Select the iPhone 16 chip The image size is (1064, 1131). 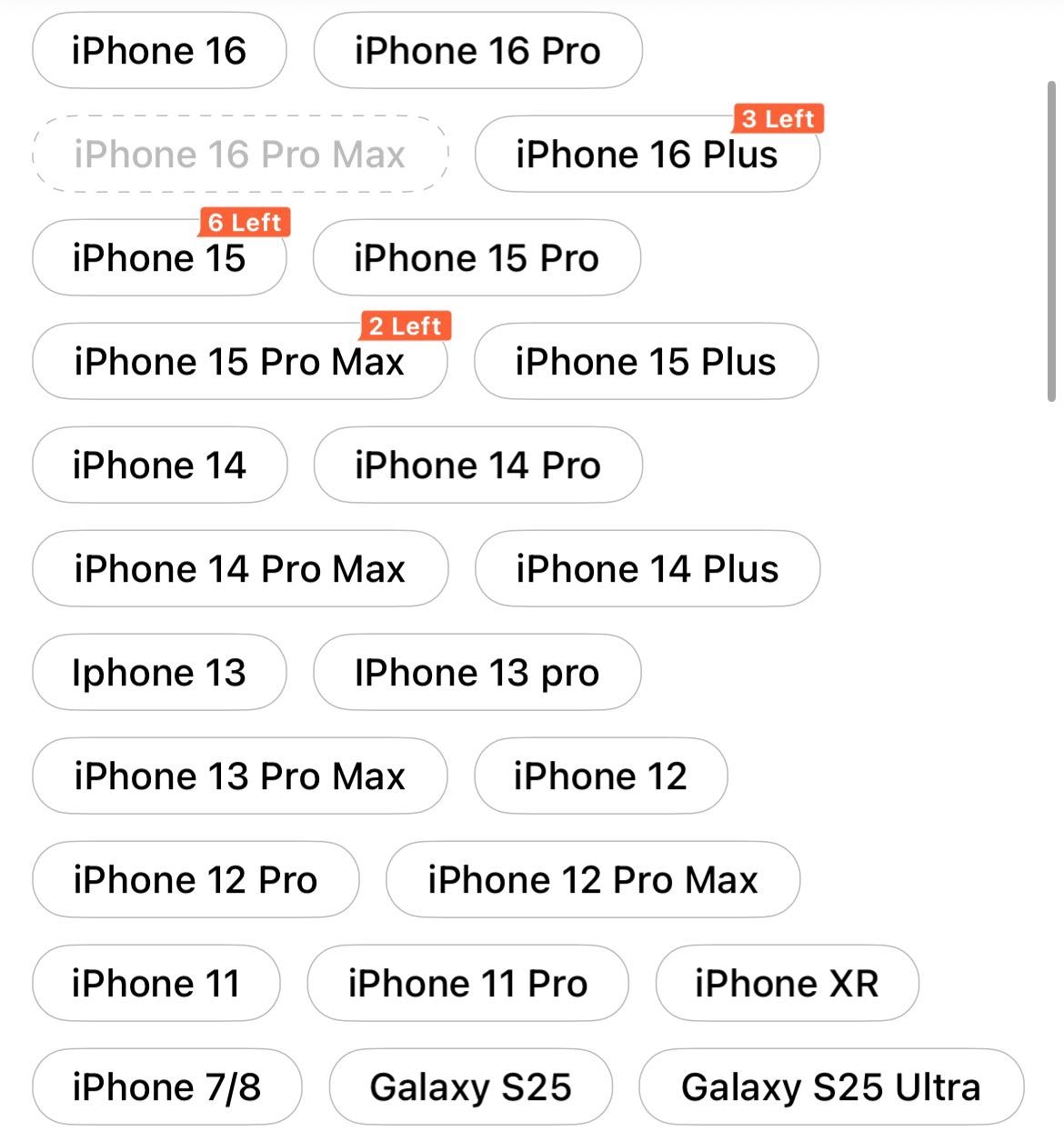click(x=159, y=51)
